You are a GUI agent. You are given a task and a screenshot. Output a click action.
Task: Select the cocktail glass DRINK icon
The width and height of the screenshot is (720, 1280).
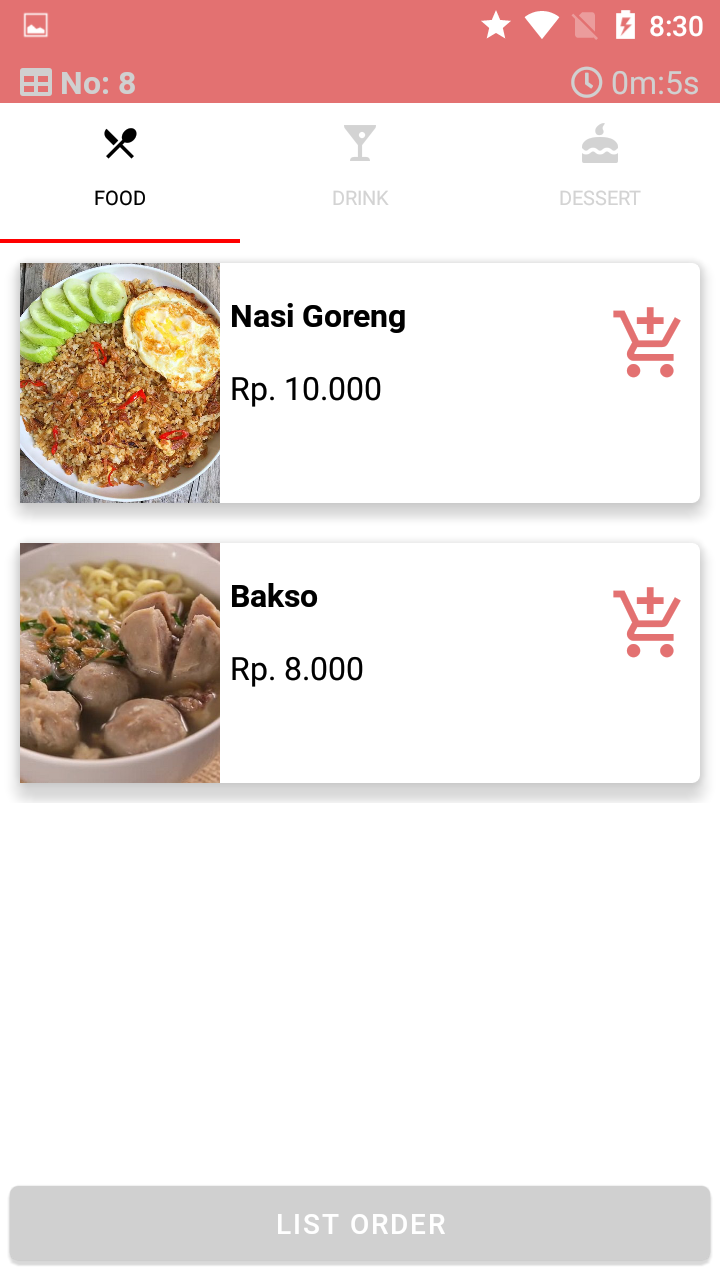coord(360,143)
